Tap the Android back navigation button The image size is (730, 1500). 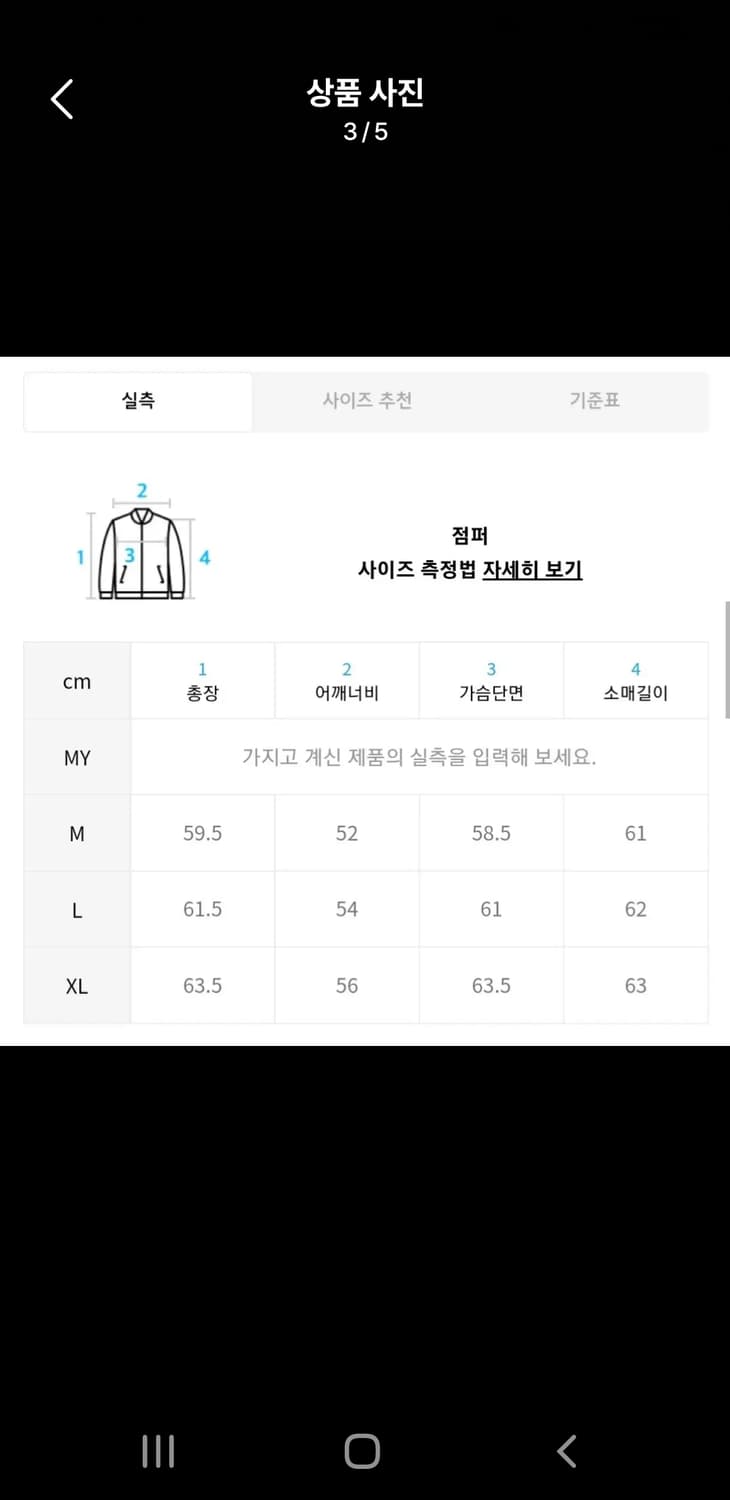(565, 1451)
